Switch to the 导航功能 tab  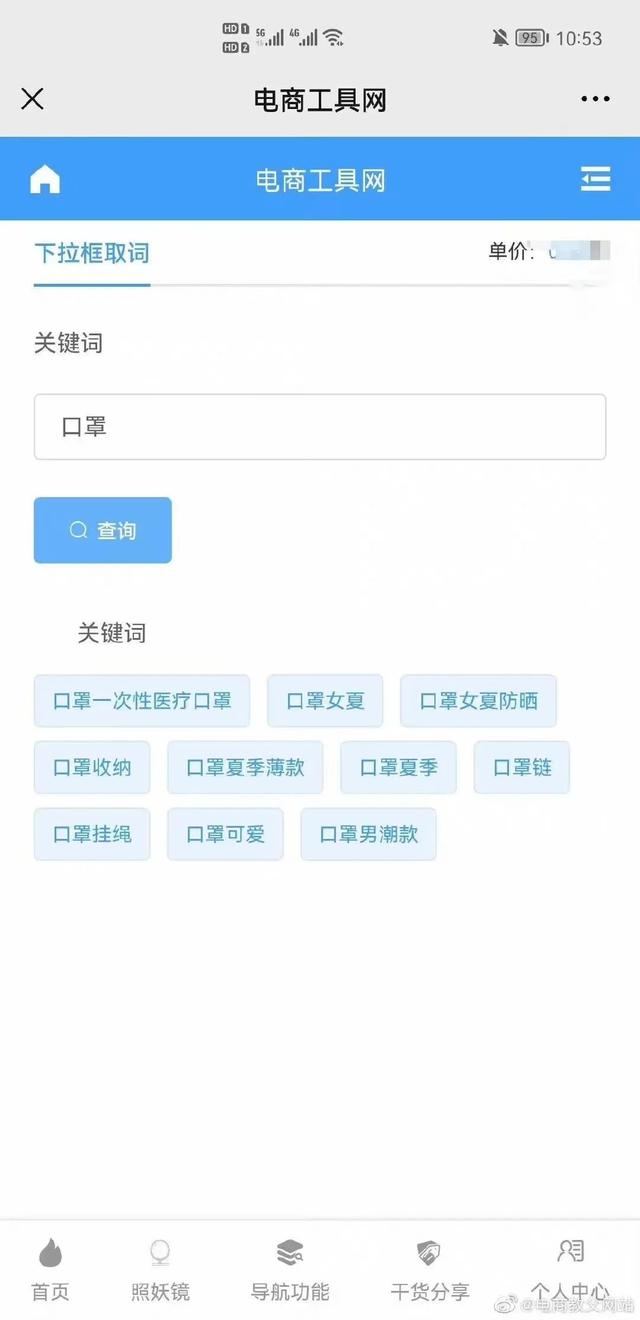(x=290, y=1270)
